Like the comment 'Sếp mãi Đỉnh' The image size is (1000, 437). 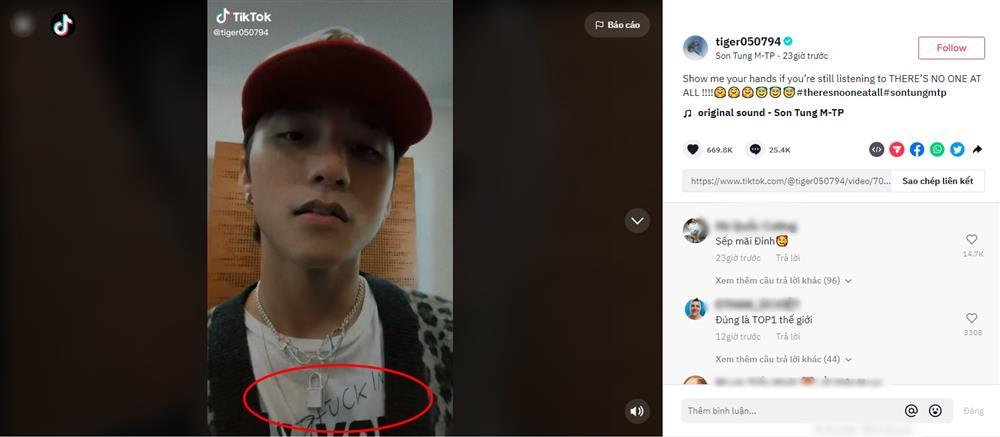971,240
